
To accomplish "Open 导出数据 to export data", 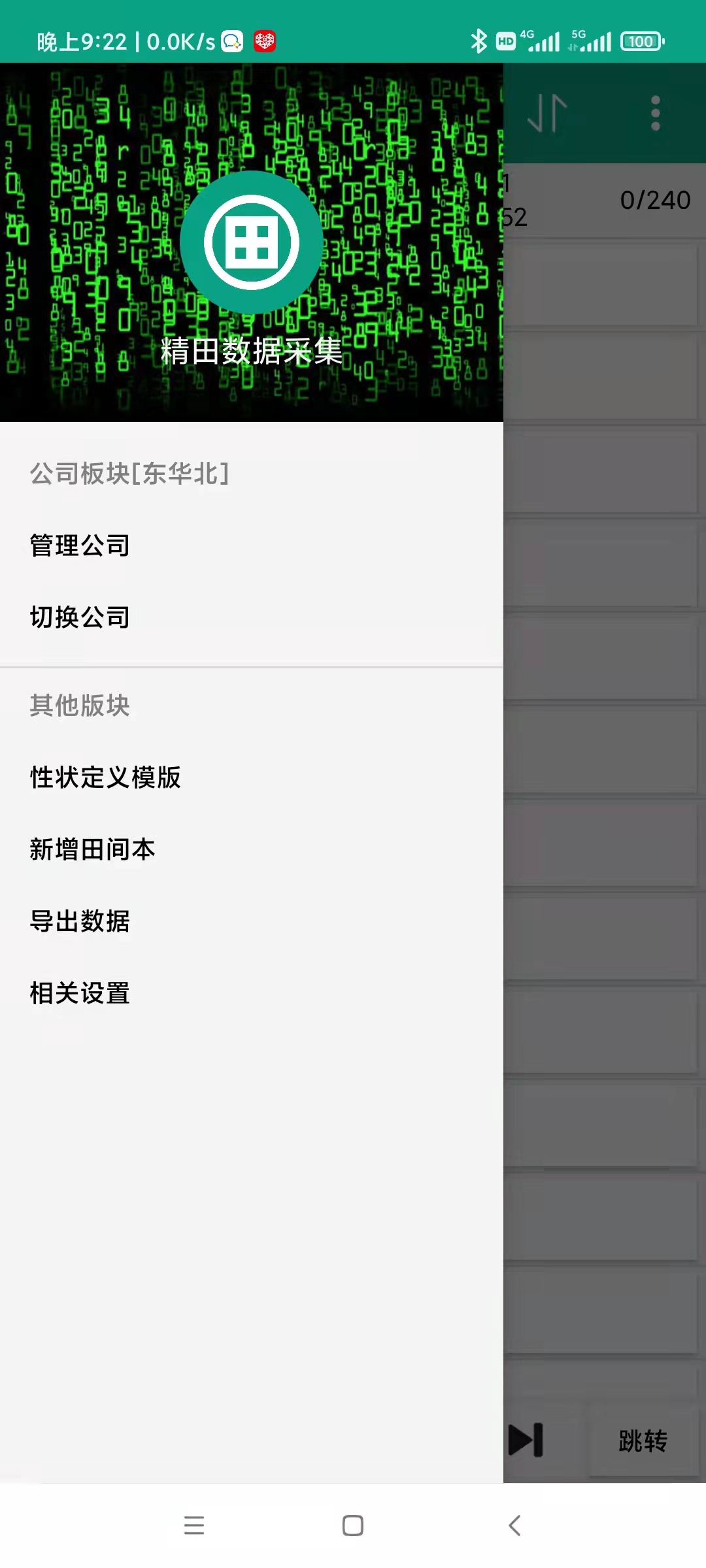I will pos(252,921).
